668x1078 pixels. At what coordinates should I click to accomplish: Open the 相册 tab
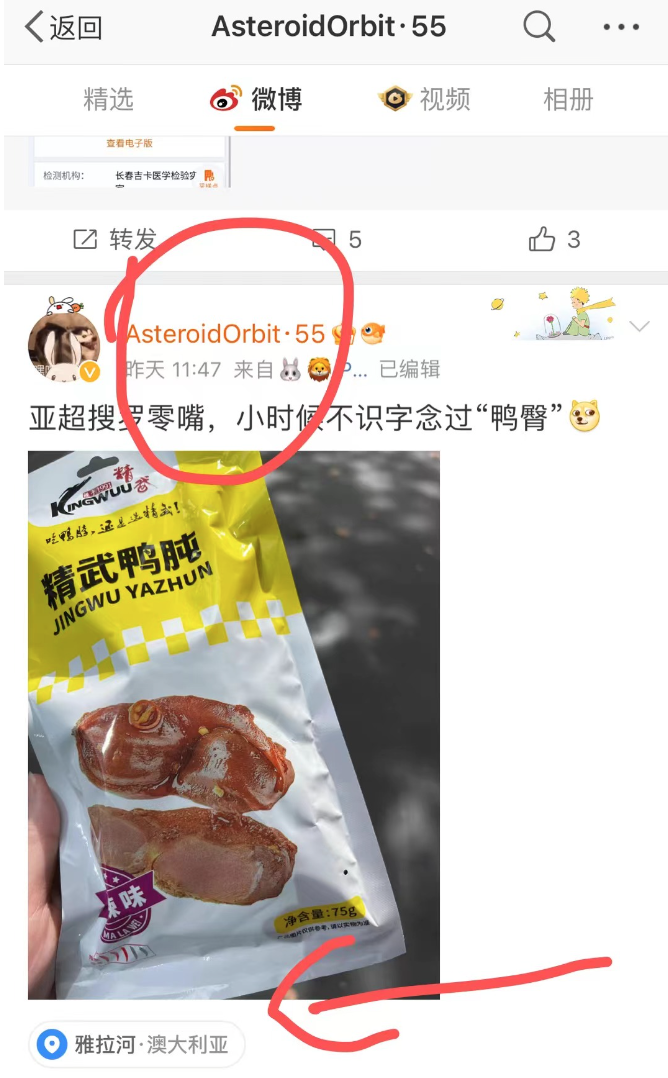tap(568, 99)
